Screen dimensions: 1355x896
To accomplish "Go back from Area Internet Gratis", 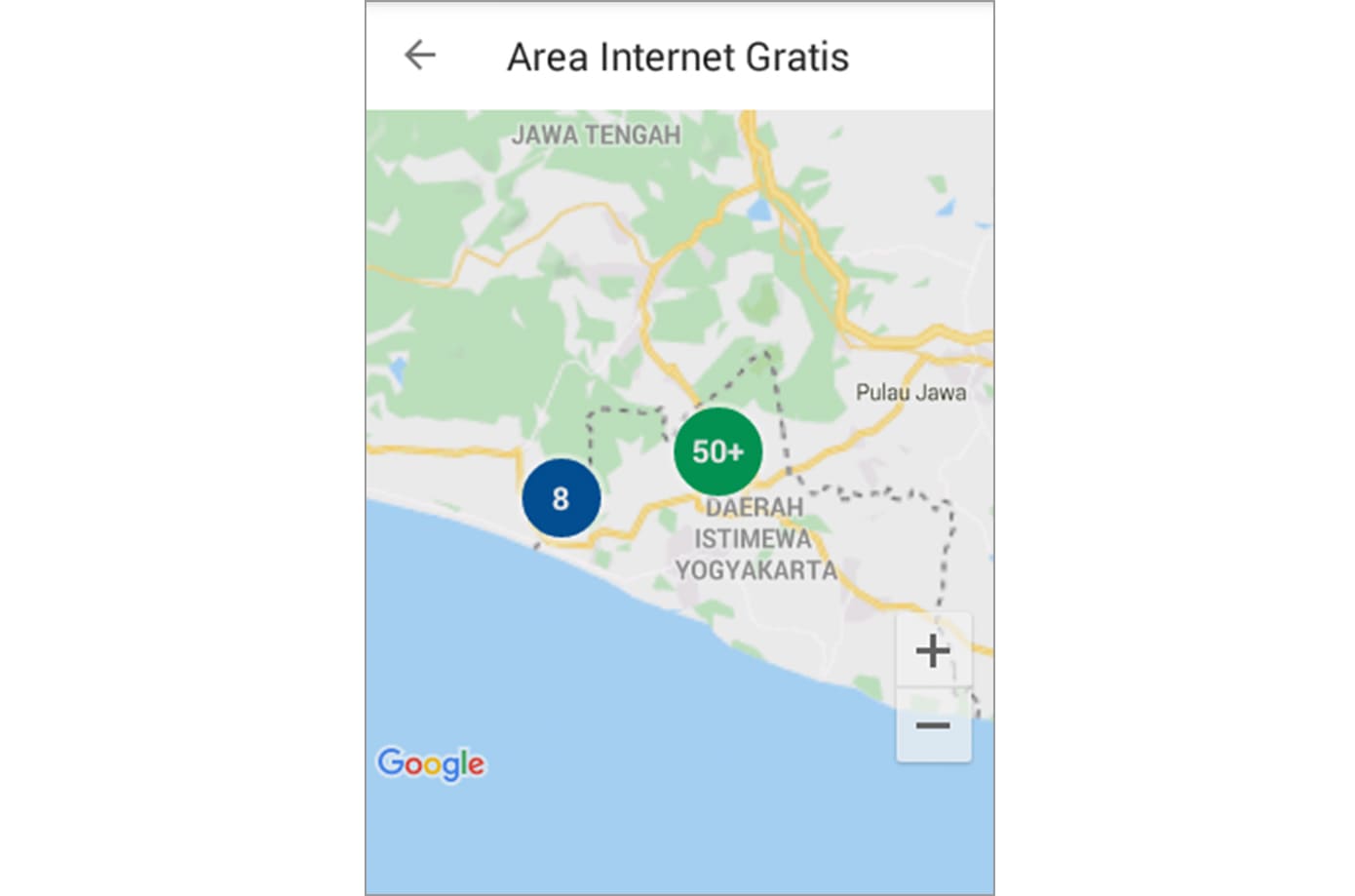I will click(420, 56).
